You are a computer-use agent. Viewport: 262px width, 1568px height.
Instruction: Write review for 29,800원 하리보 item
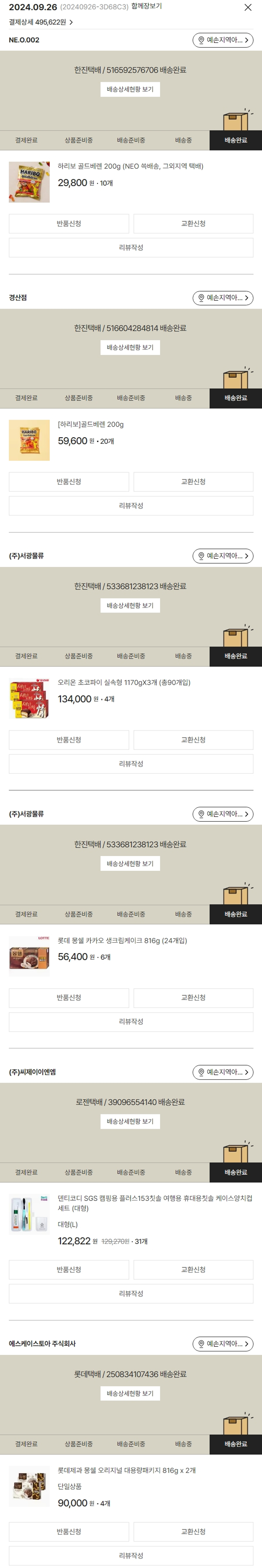click(x=131, y=248)
